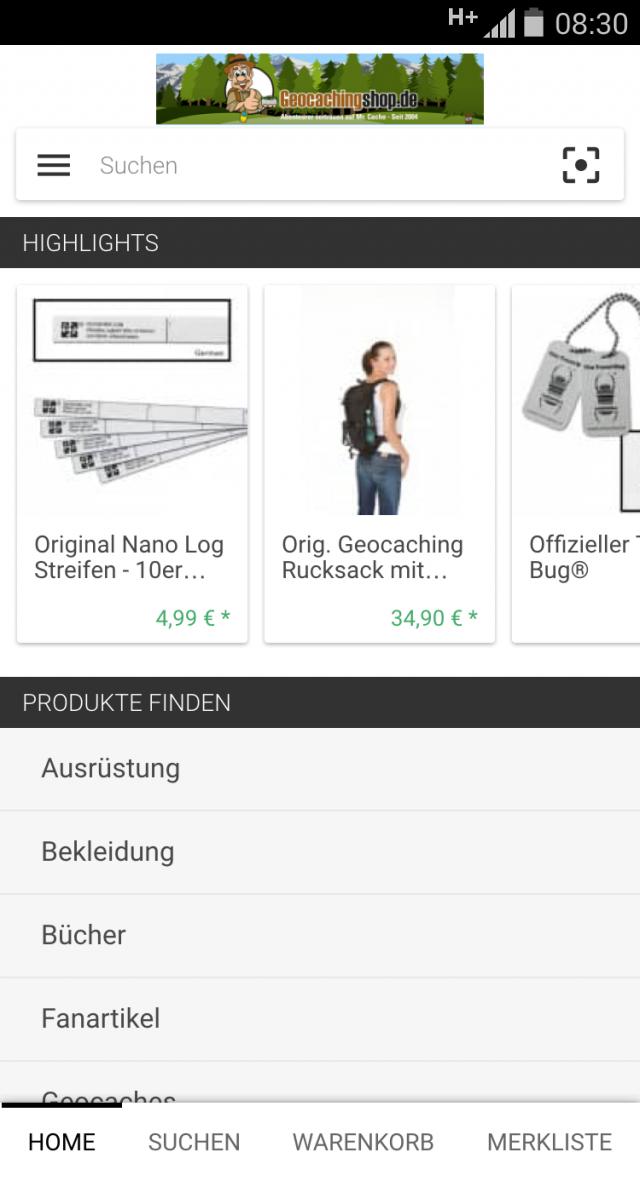Open the hamburger drawer menu
Viewport: 640px width, 1181px height.
pyautogui.click(x=54, y=165)
